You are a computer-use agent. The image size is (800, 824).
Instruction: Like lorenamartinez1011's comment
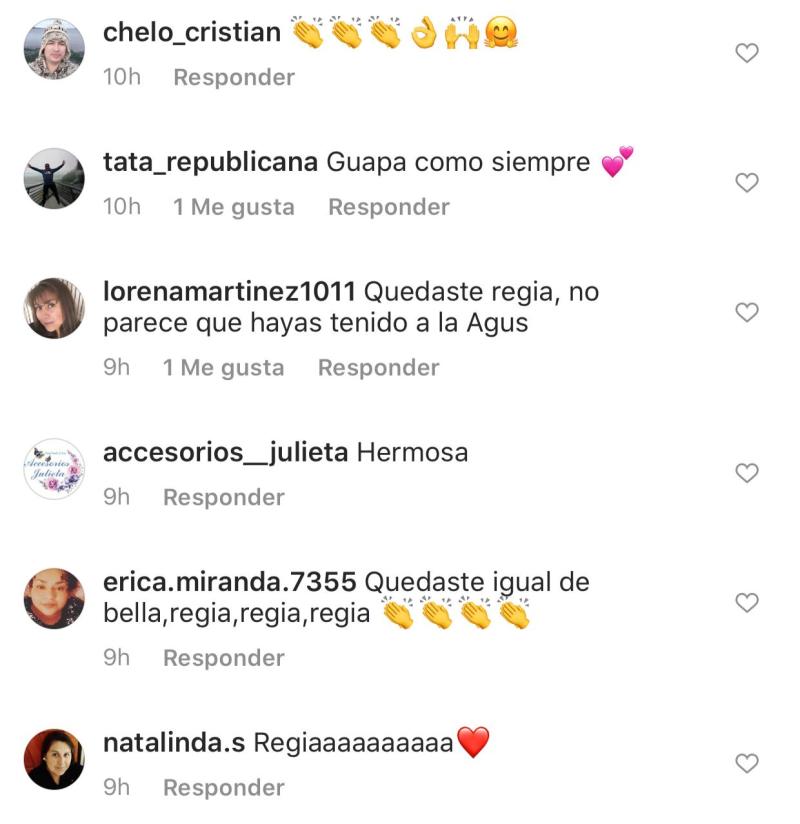pos(747,313)
